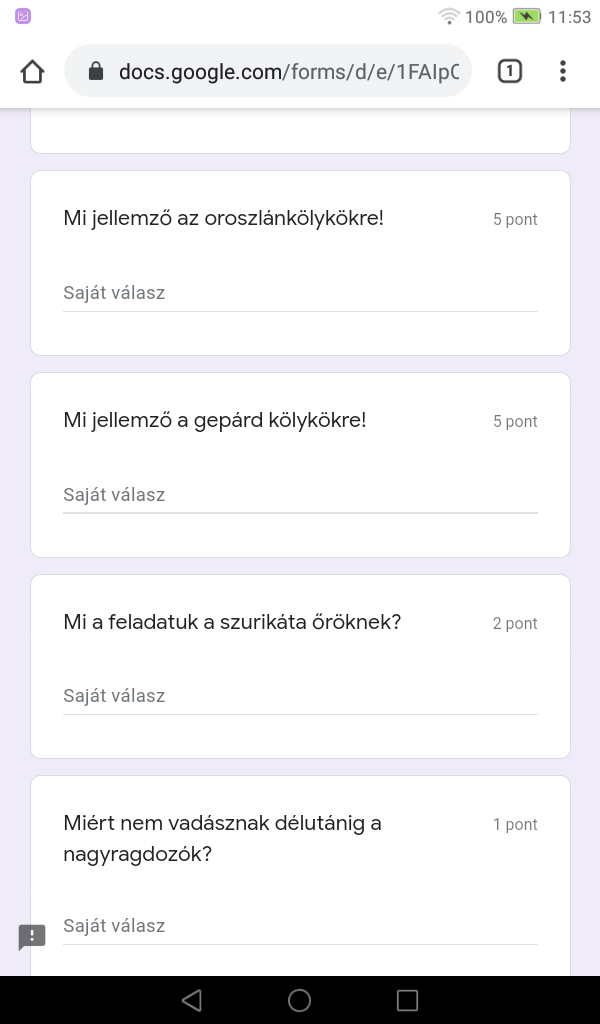Open recent apps from navigation bar
The height and width of the screenshot is (1024, 600).
407,1000
